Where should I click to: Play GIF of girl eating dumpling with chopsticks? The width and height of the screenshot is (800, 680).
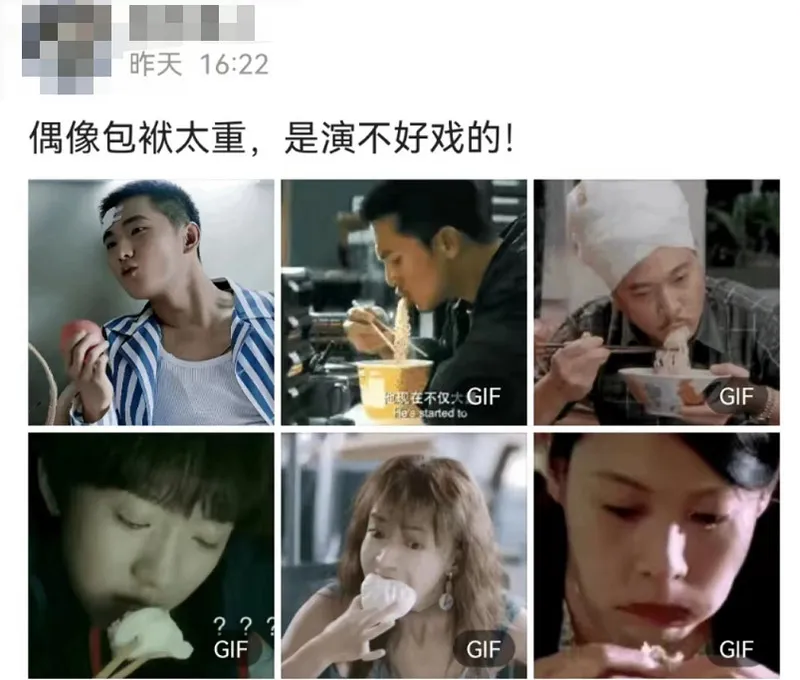[x=151, y=555]
